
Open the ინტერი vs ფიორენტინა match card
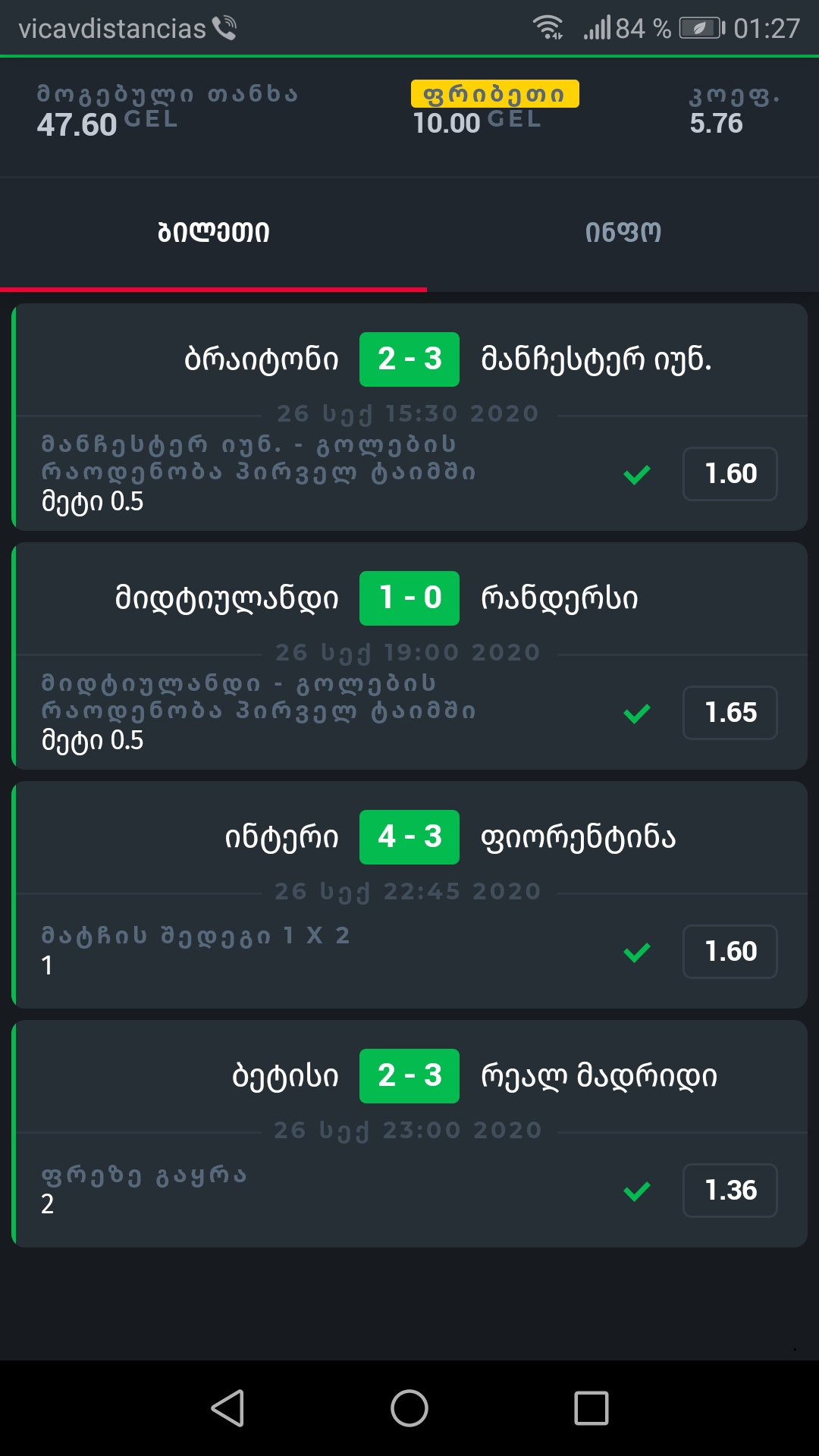[x=409, y=894]
